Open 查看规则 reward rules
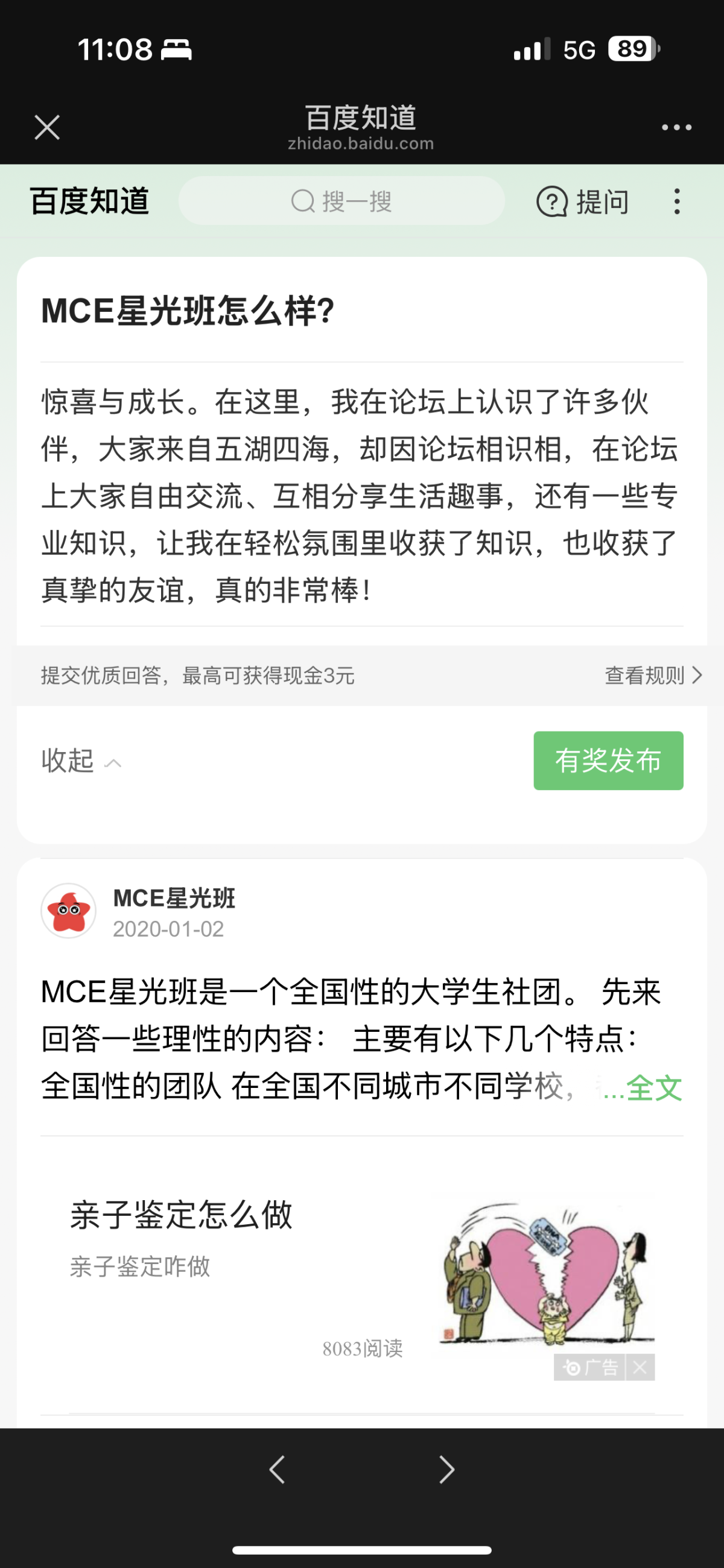Screen dimensions: 724x1568 click(x=652, y=675)
